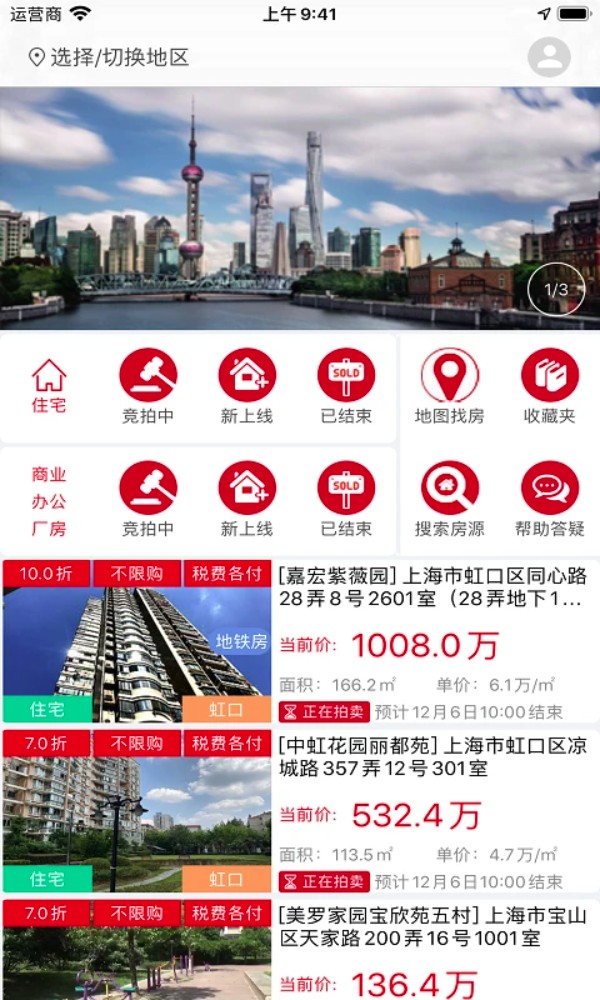The height and width of the screenshot is (1000, 600).
Task: Open 新上线 in the 住宅 row
Action: [247, 386]
